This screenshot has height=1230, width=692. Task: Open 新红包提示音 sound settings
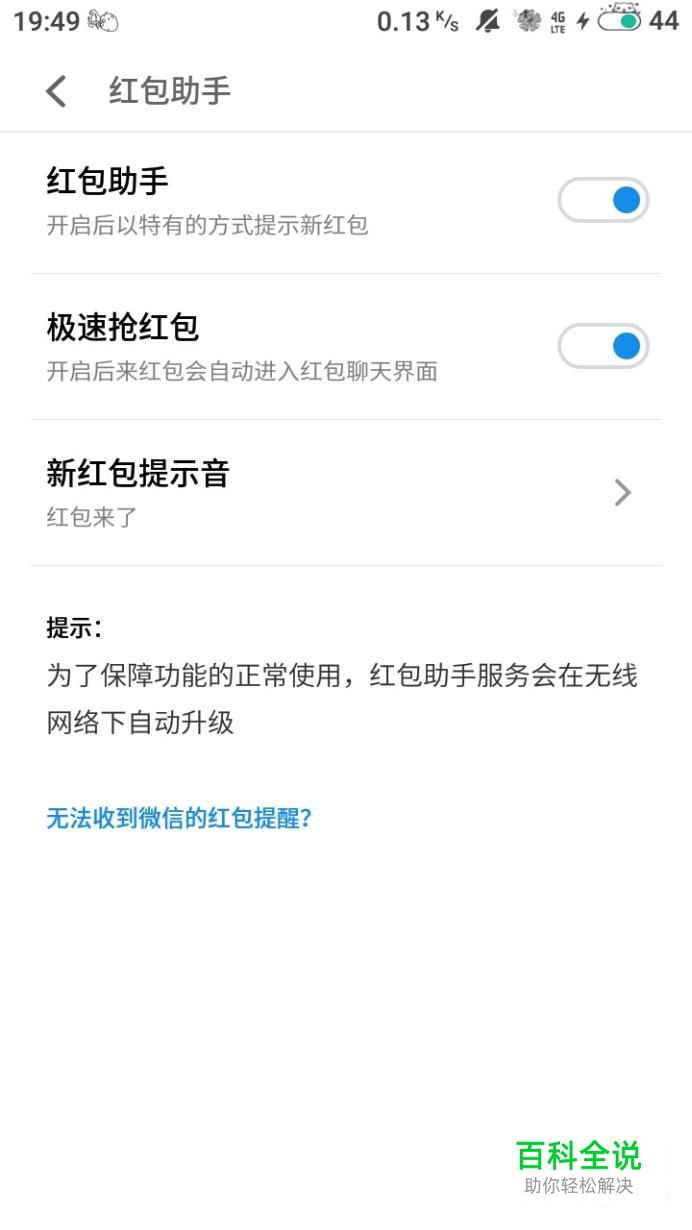pyautogui.click(x=346, y=493)
